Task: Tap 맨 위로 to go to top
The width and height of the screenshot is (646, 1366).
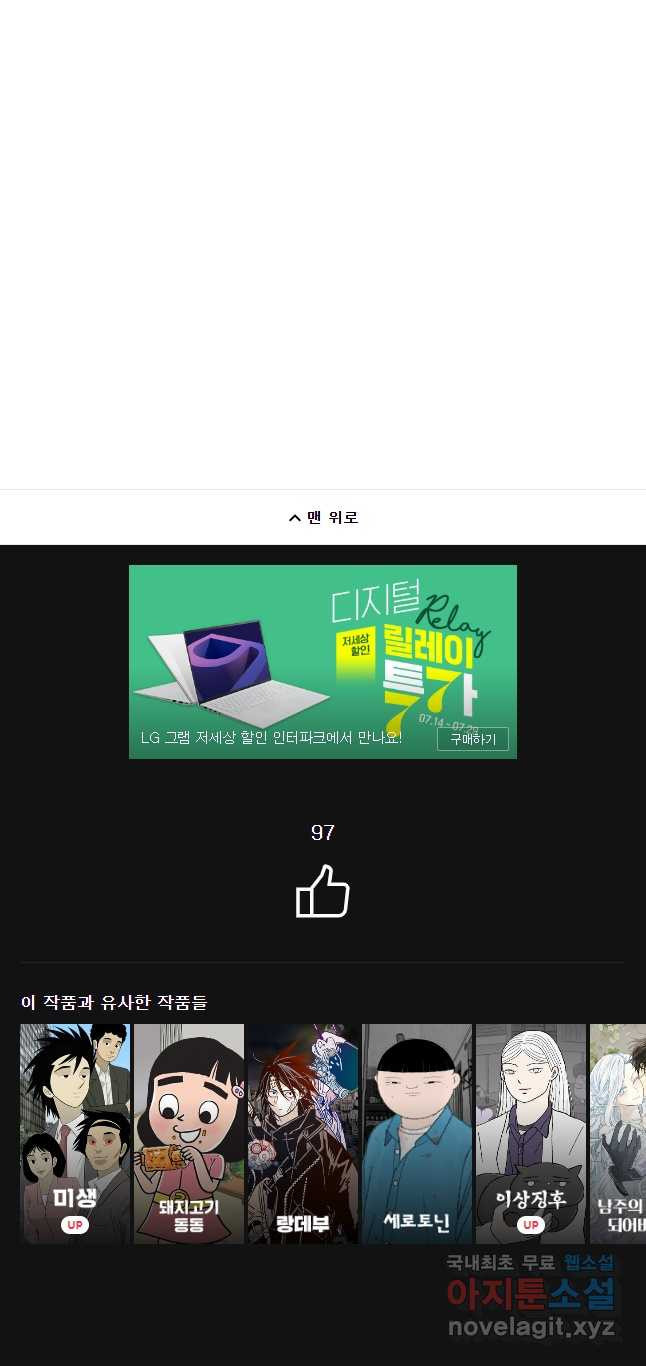Action: [x=323, y=517]
